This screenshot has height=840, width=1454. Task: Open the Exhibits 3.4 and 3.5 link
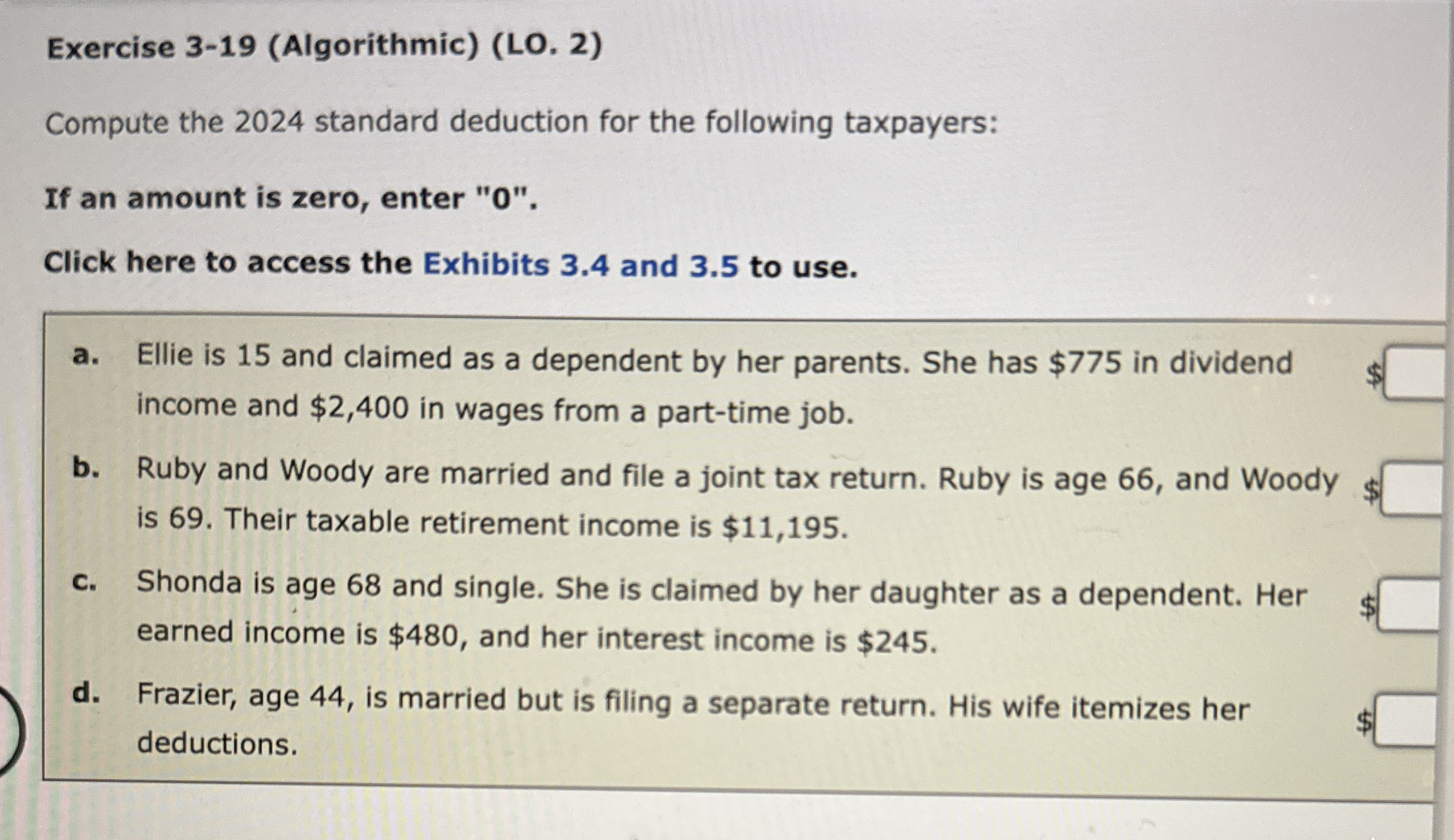(x=580, y=266)
